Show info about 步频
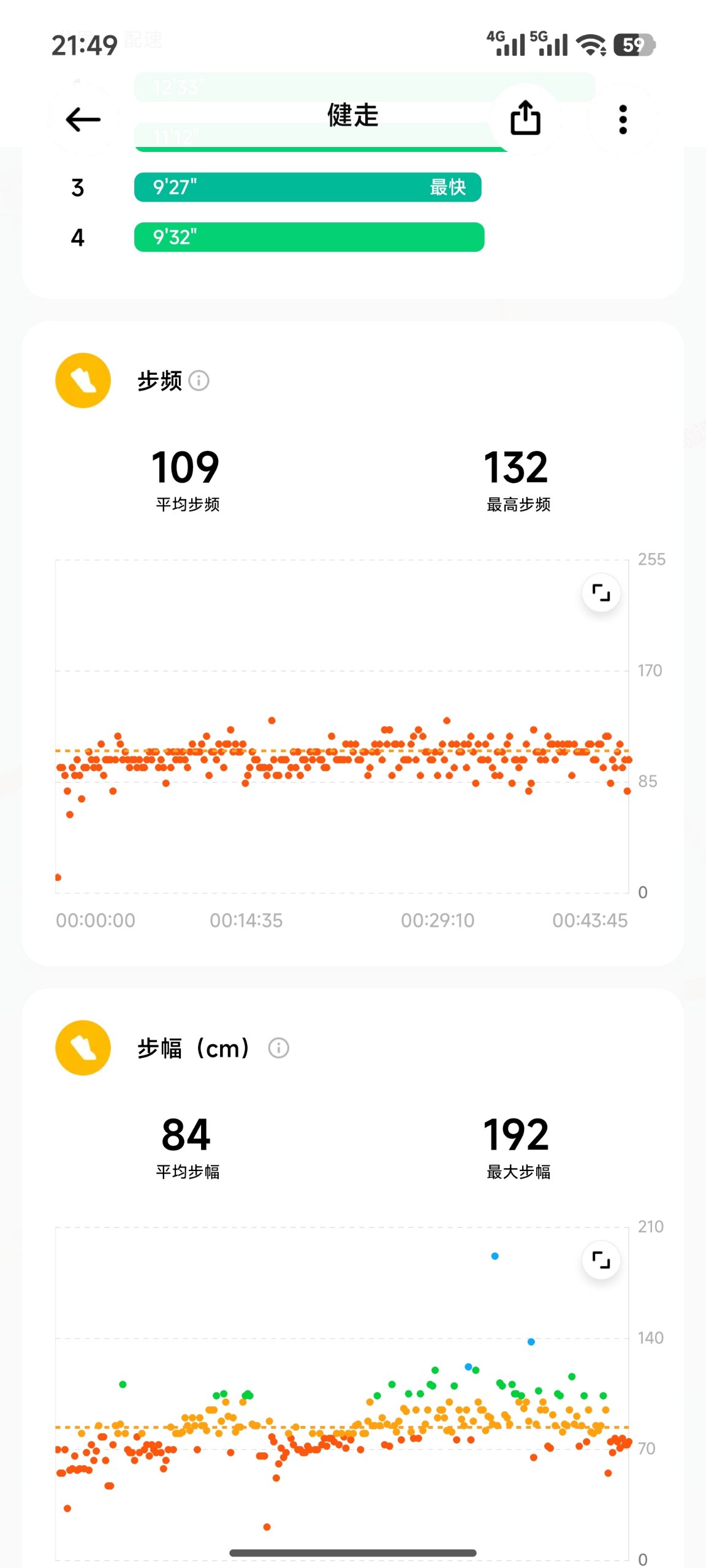Screen dimensions: 706x1568 click(x=199, y=380)
